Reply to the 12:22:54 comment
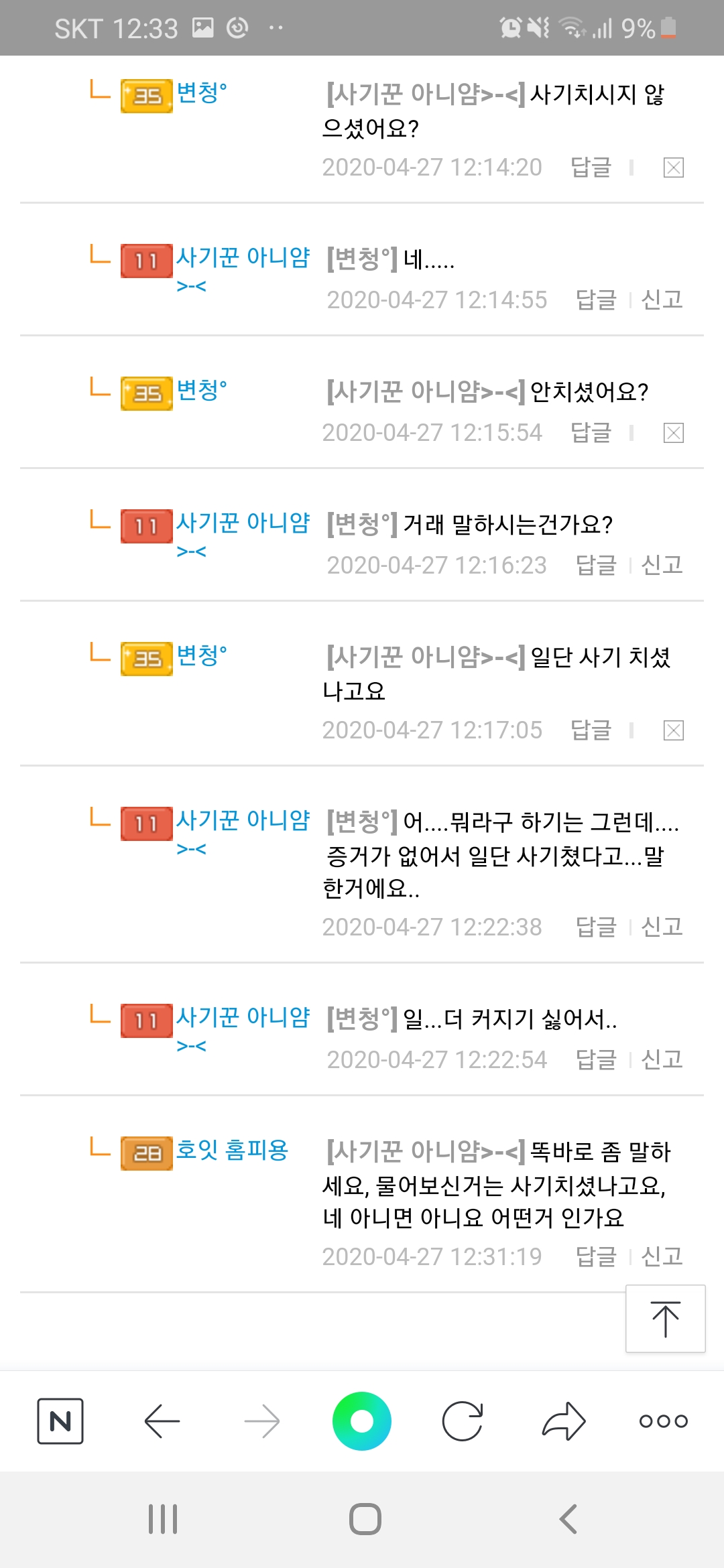This screenshot has height=1568, width=724. point(596,1059)
